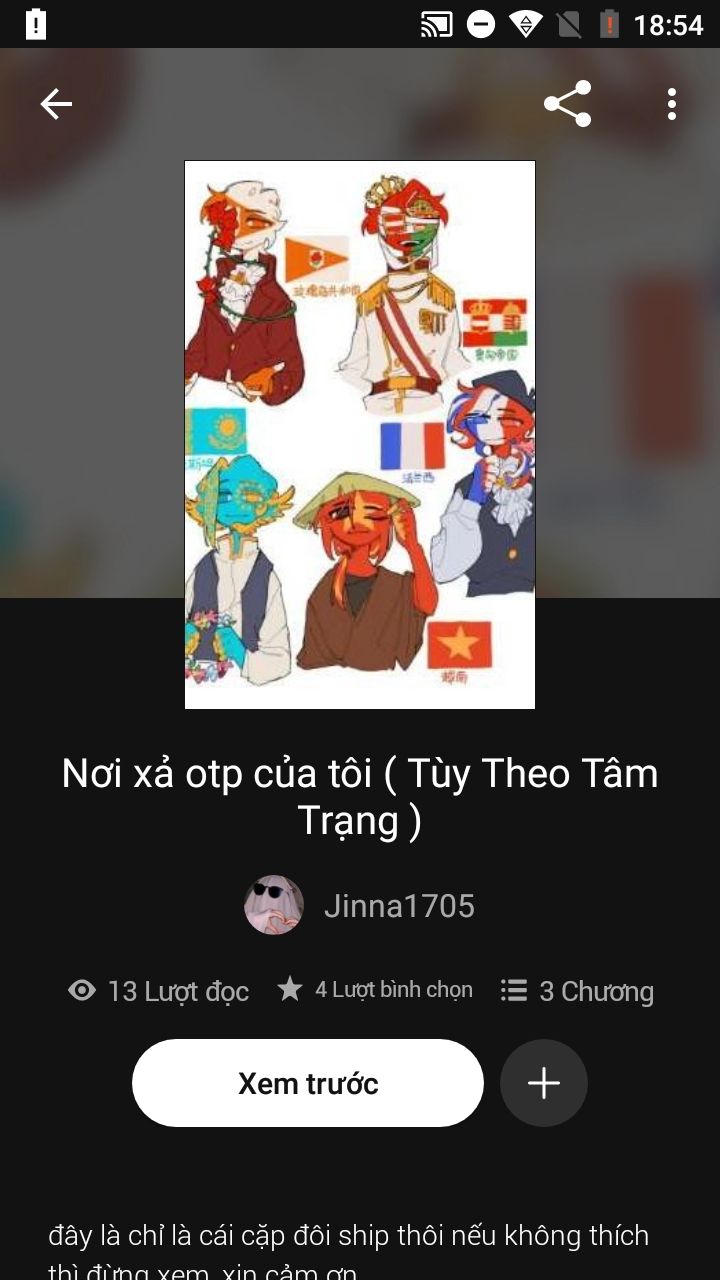Go back using the arrow icon
Viewport: 720px width, 1280px height.
(56, 104)
